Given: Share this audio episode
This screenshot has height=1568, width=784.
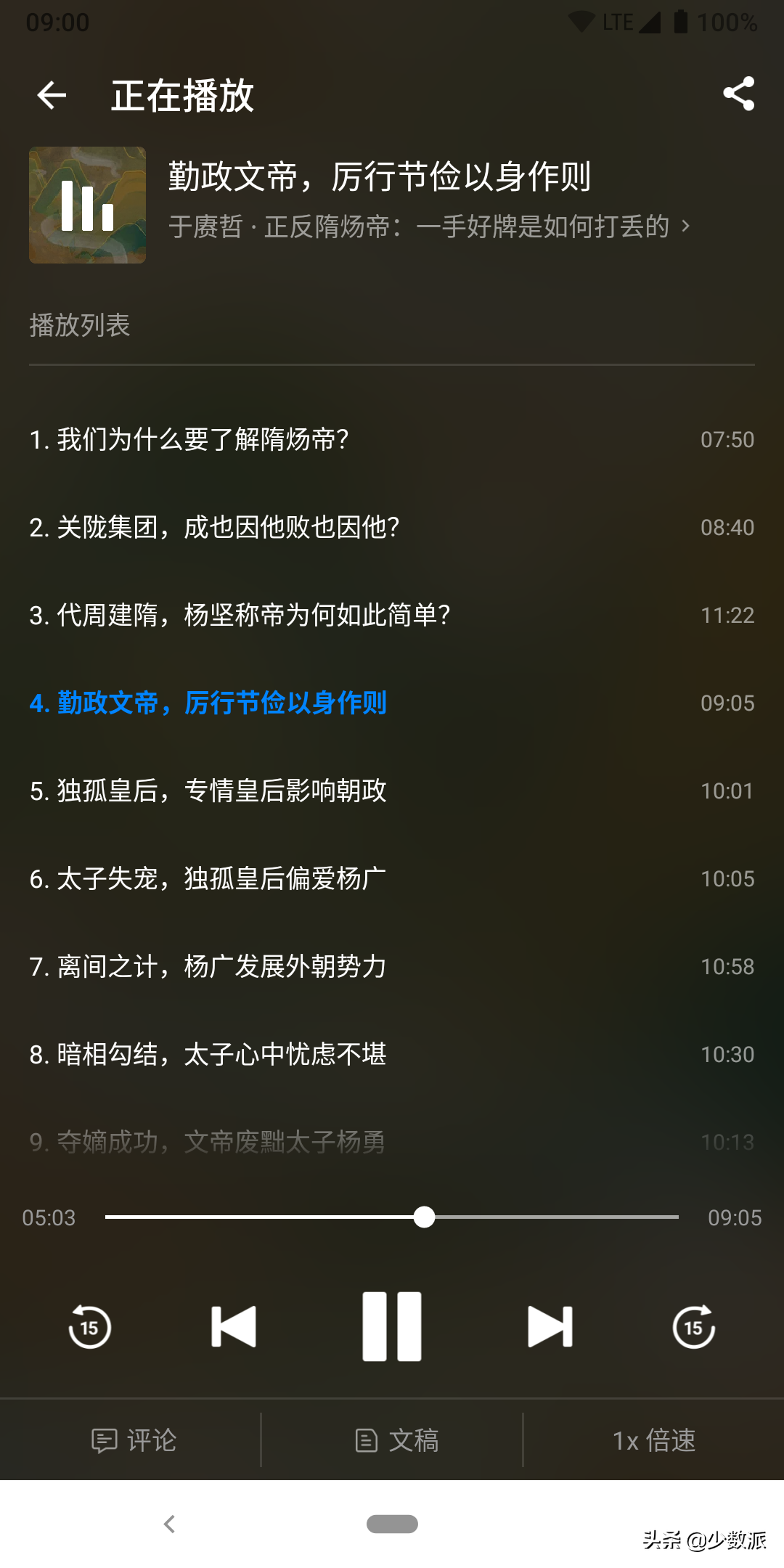Looking at the screenshot, I should (738, 94).
